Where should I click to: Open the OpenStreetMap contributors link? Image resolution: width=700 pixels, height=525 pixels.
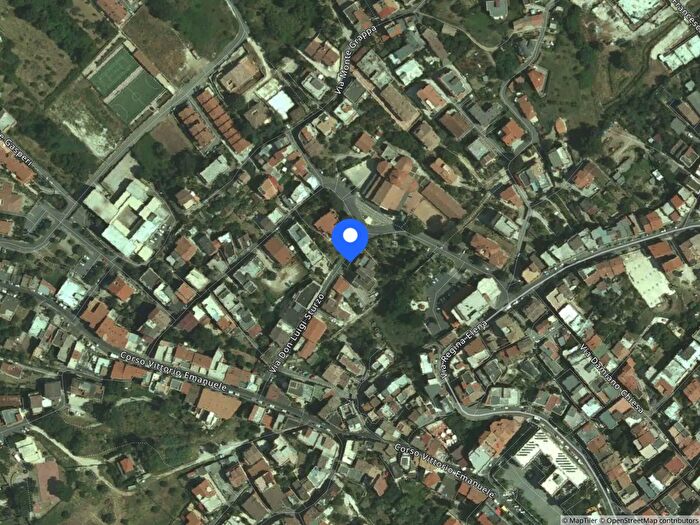pos(650,519)
